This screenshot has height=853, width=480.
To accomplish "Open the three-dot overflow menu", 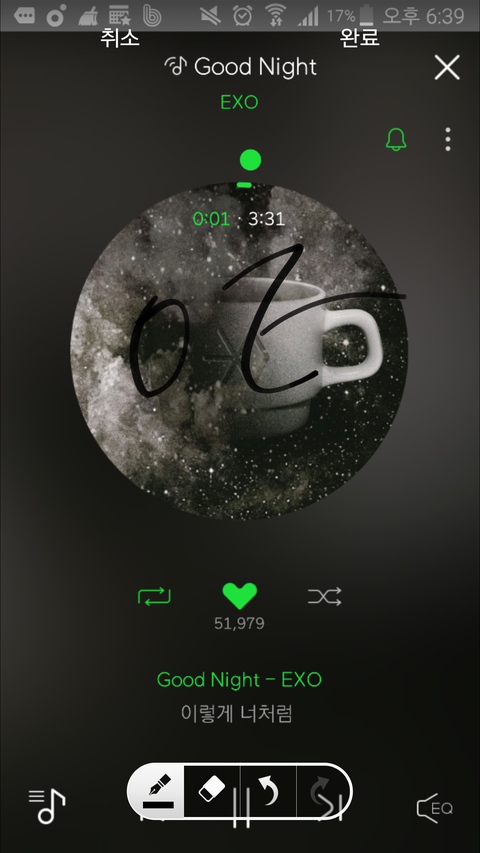I will click(447, 140).
